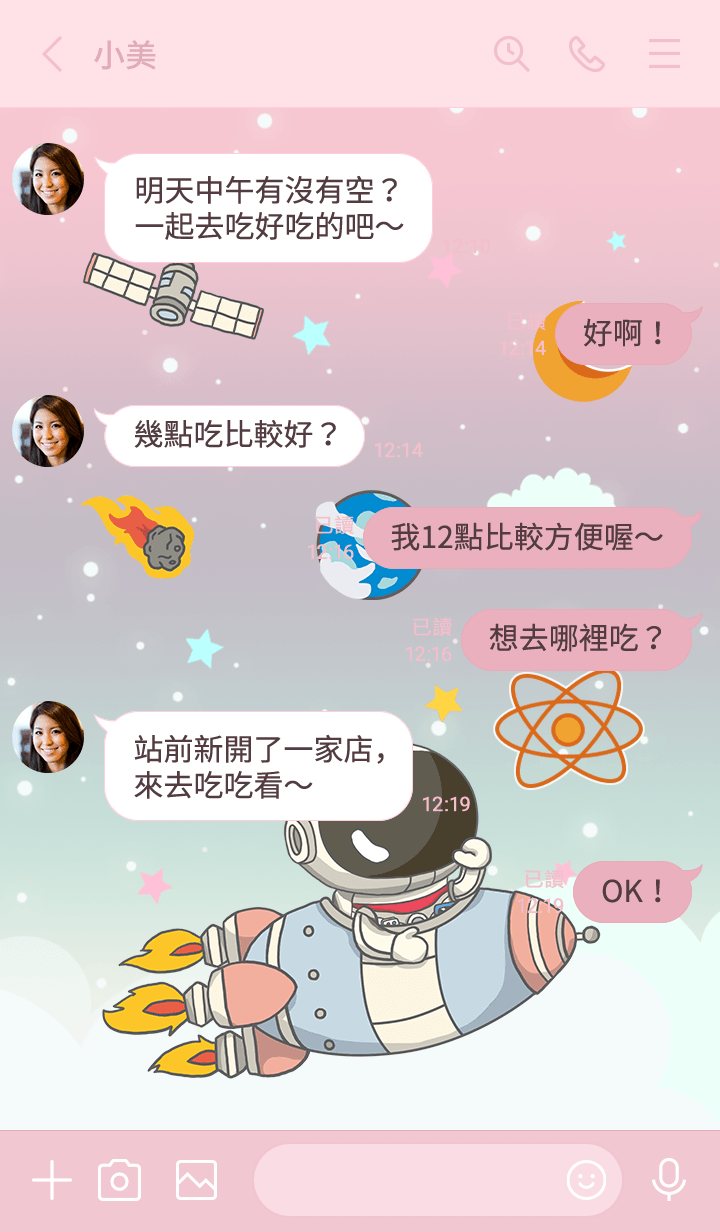Record a voice message with the microphone
720x1232 pixels.
(669, 1180)
